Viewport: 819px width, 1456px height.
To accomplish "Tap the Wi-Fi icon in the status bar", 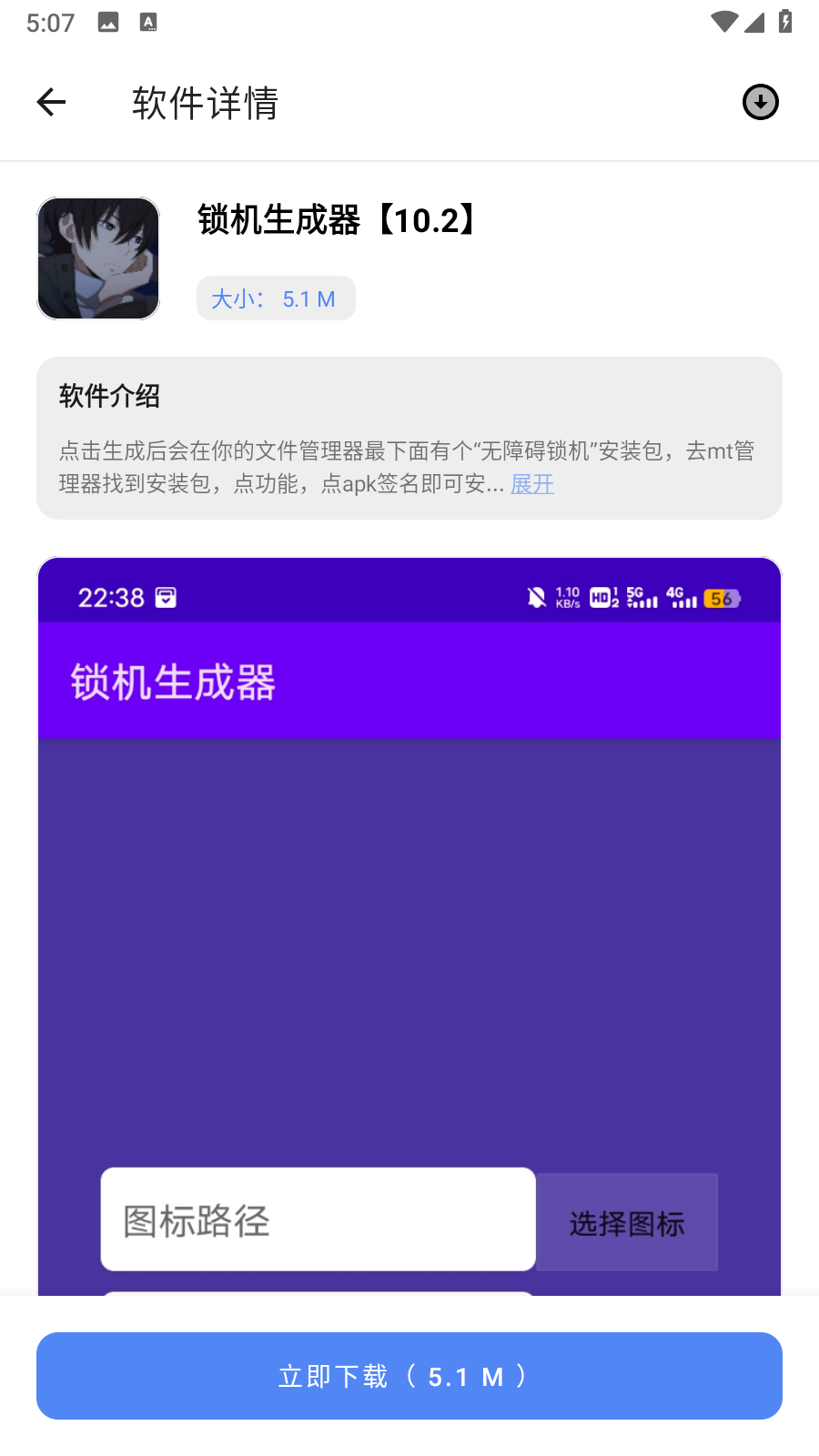I will tap(723, 22).
